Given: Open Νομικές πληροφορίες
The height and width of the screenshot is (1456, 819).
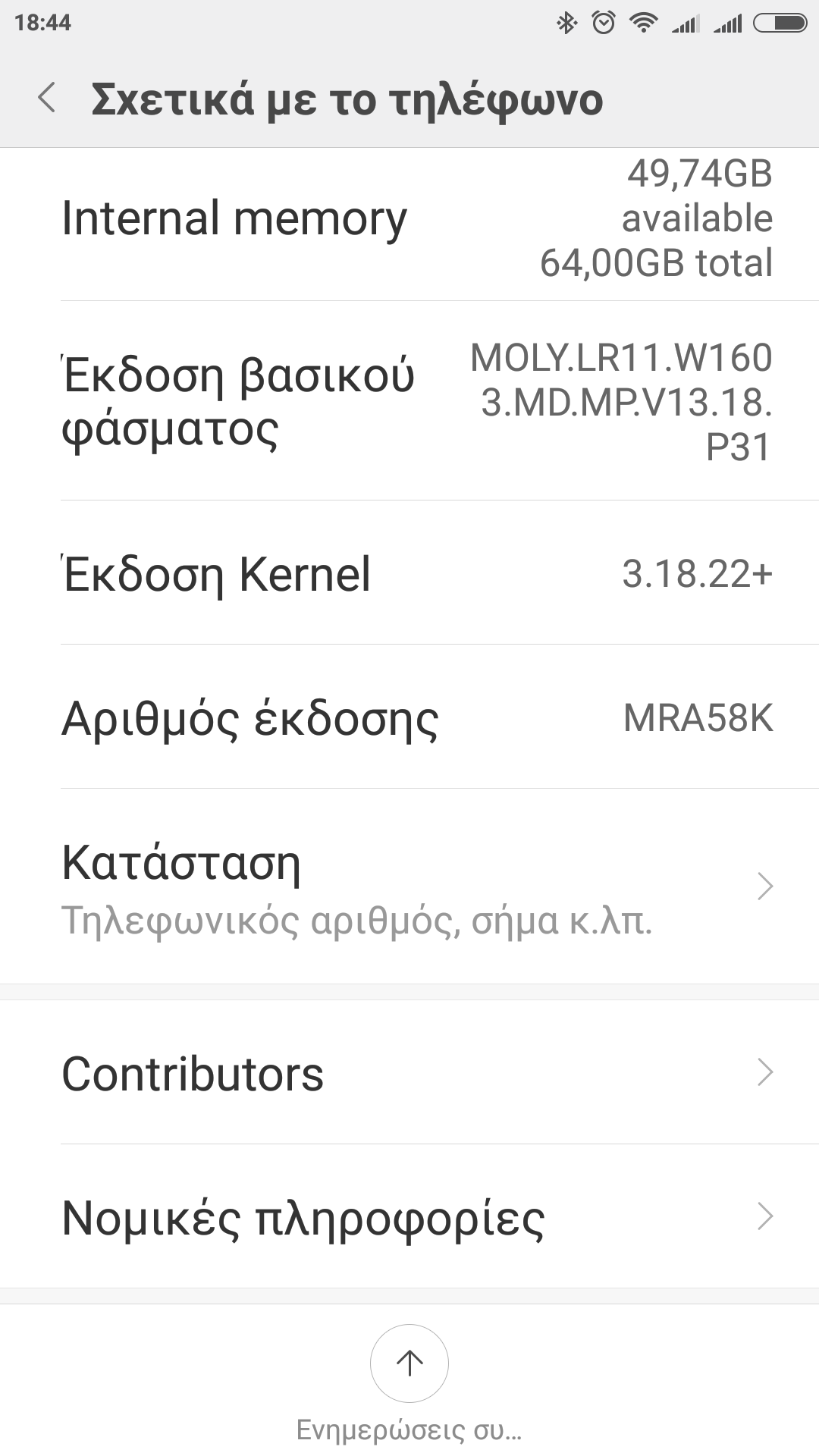Looking at the screenshot, I should [409, 1217].
